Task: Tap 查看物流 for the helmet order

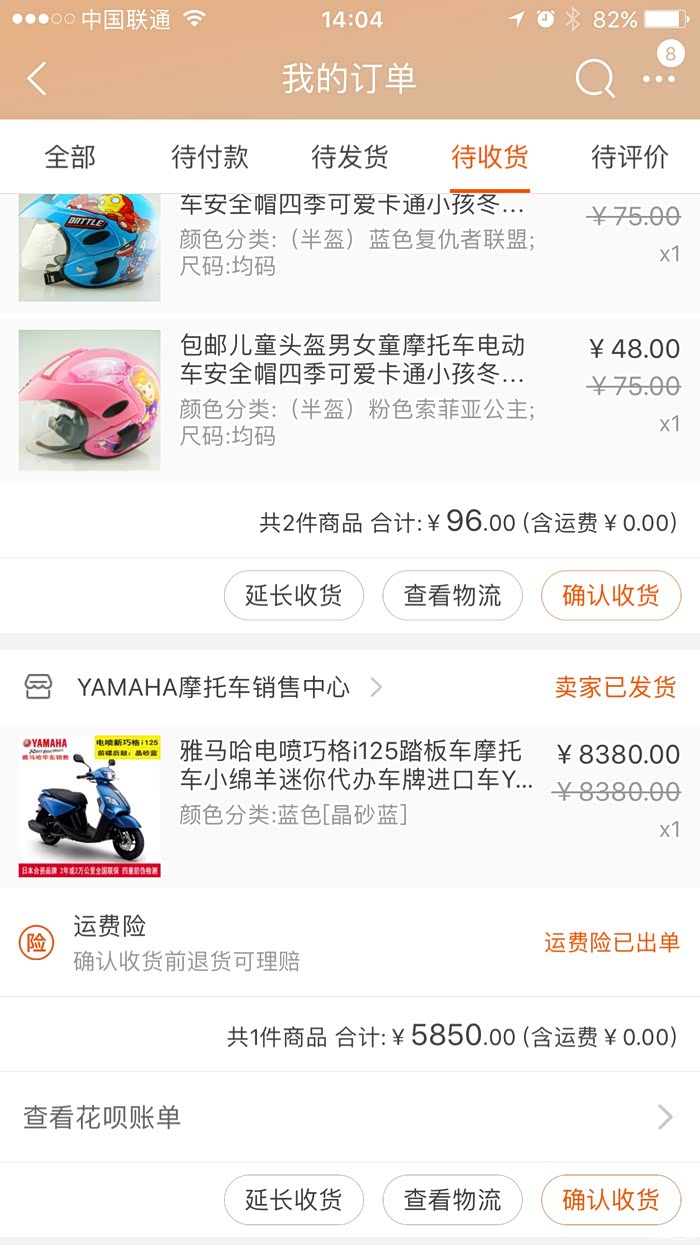Action: point(452,596)
